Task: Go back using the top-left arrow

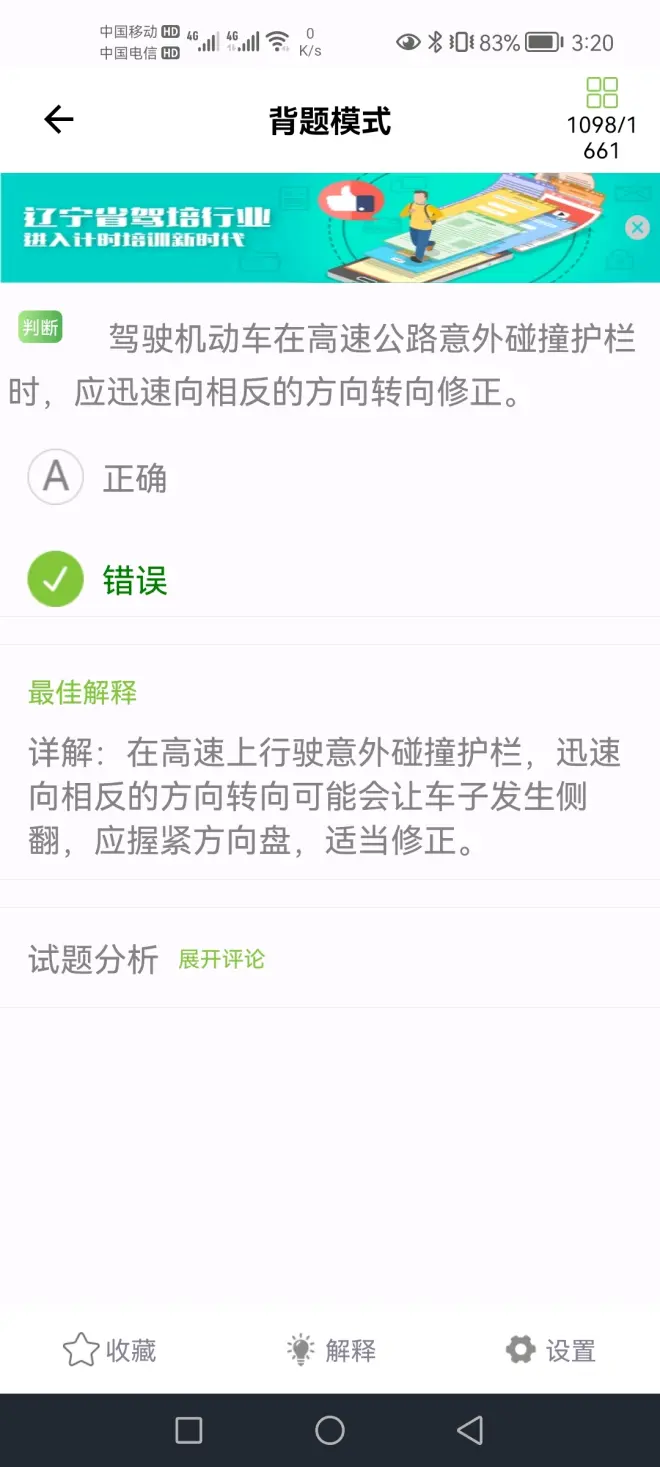Action: (x=59, y=120)
